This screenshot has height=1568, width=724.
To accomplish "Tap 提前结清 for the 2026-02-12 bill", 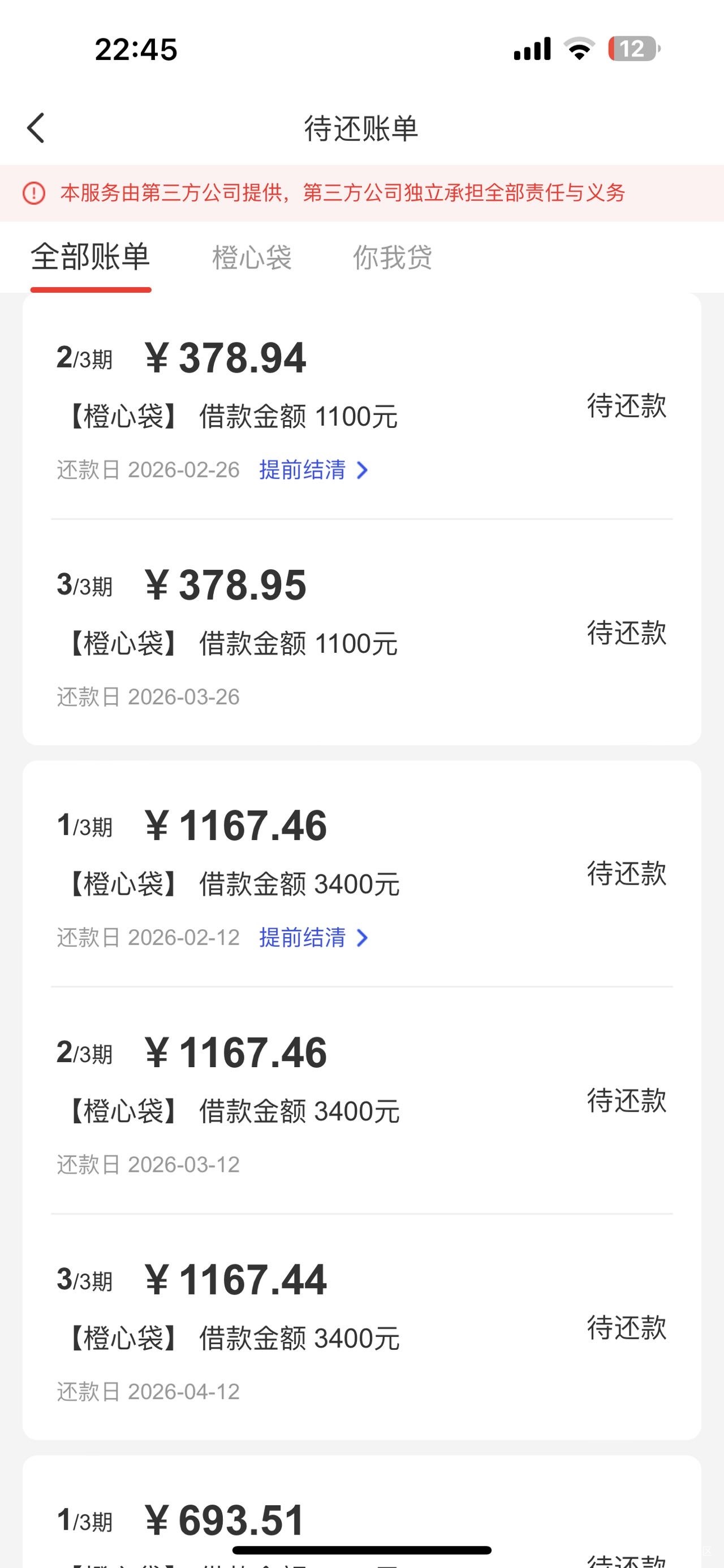I will [313, 937].
